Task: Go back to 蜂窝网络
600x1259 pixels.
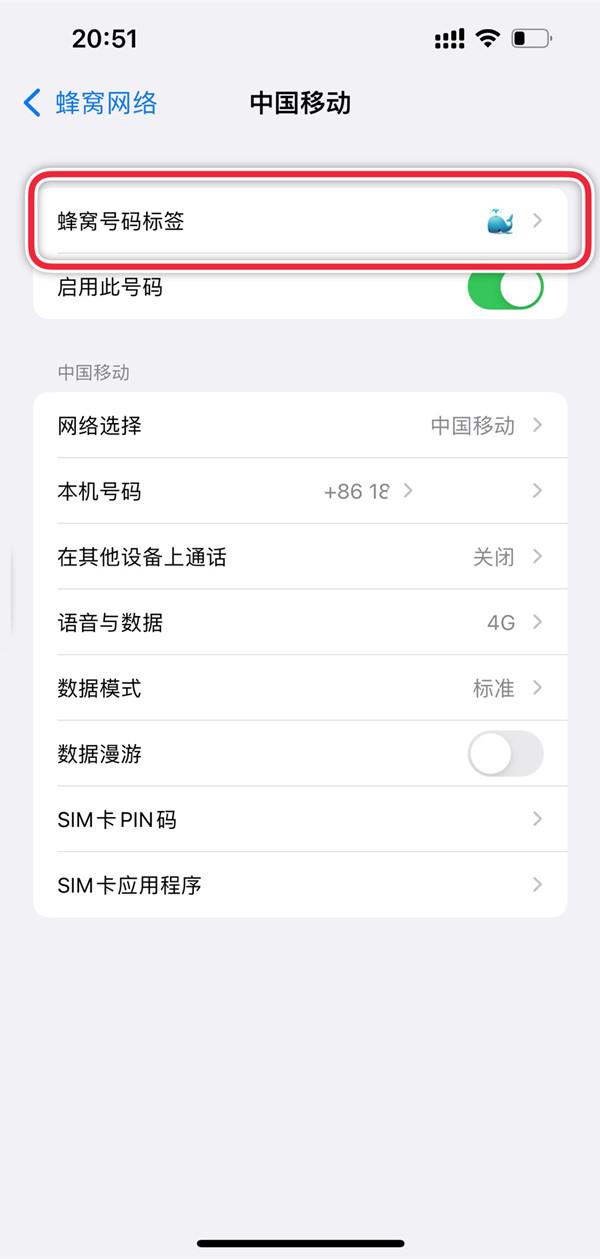Action: click(x=90, y=103)
